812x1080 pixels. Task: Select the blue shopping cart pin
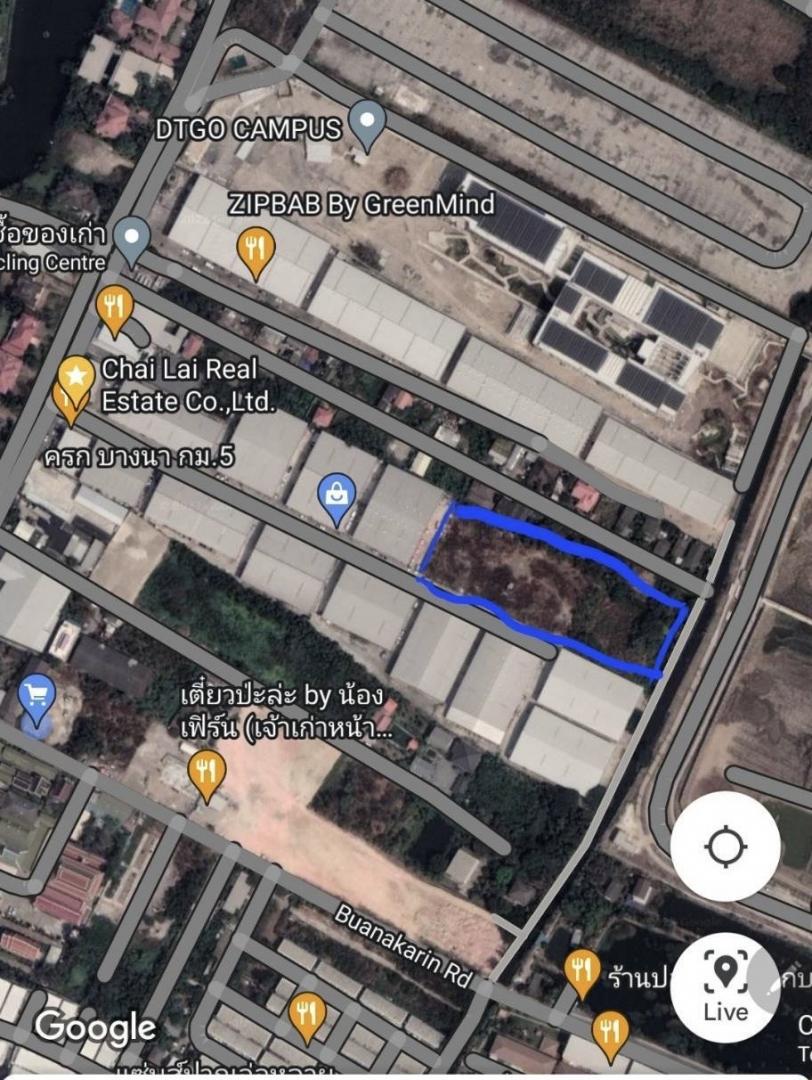click(x=37, y=698)
